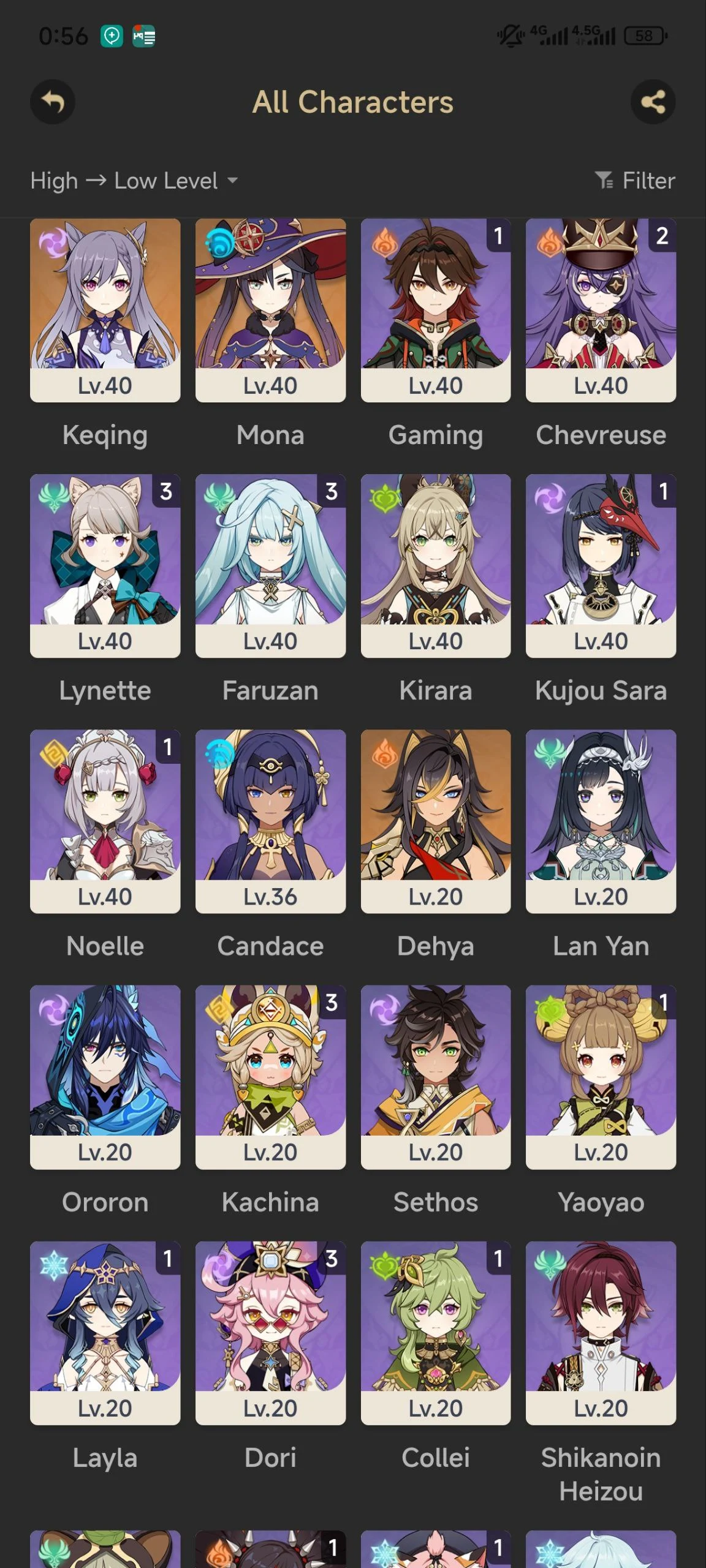Open Keqing's character card
Viewport: 706px width, 1568px height.
point(105,310)
